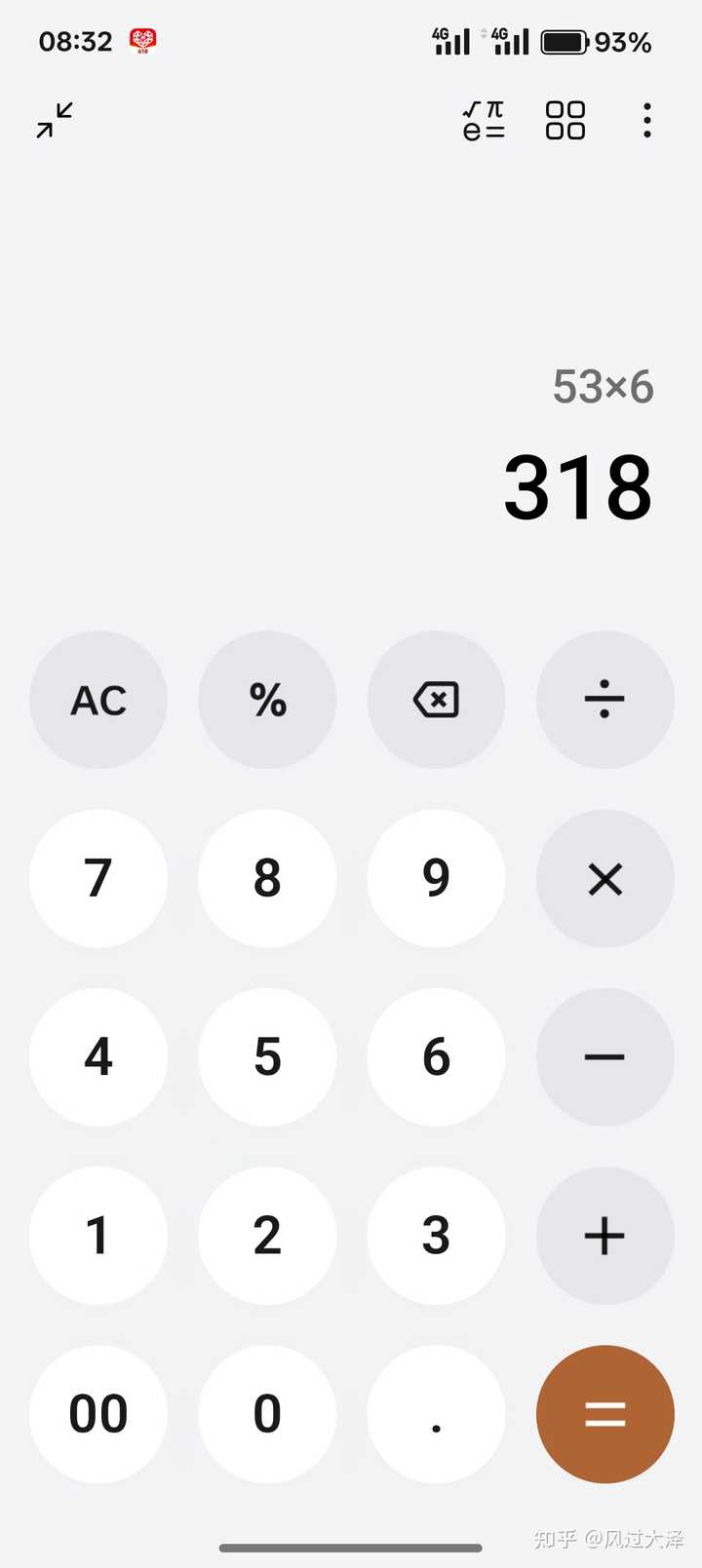
Task: Delete the last digit with backspace
Action: pyautogui.click(x=436, y=700)
